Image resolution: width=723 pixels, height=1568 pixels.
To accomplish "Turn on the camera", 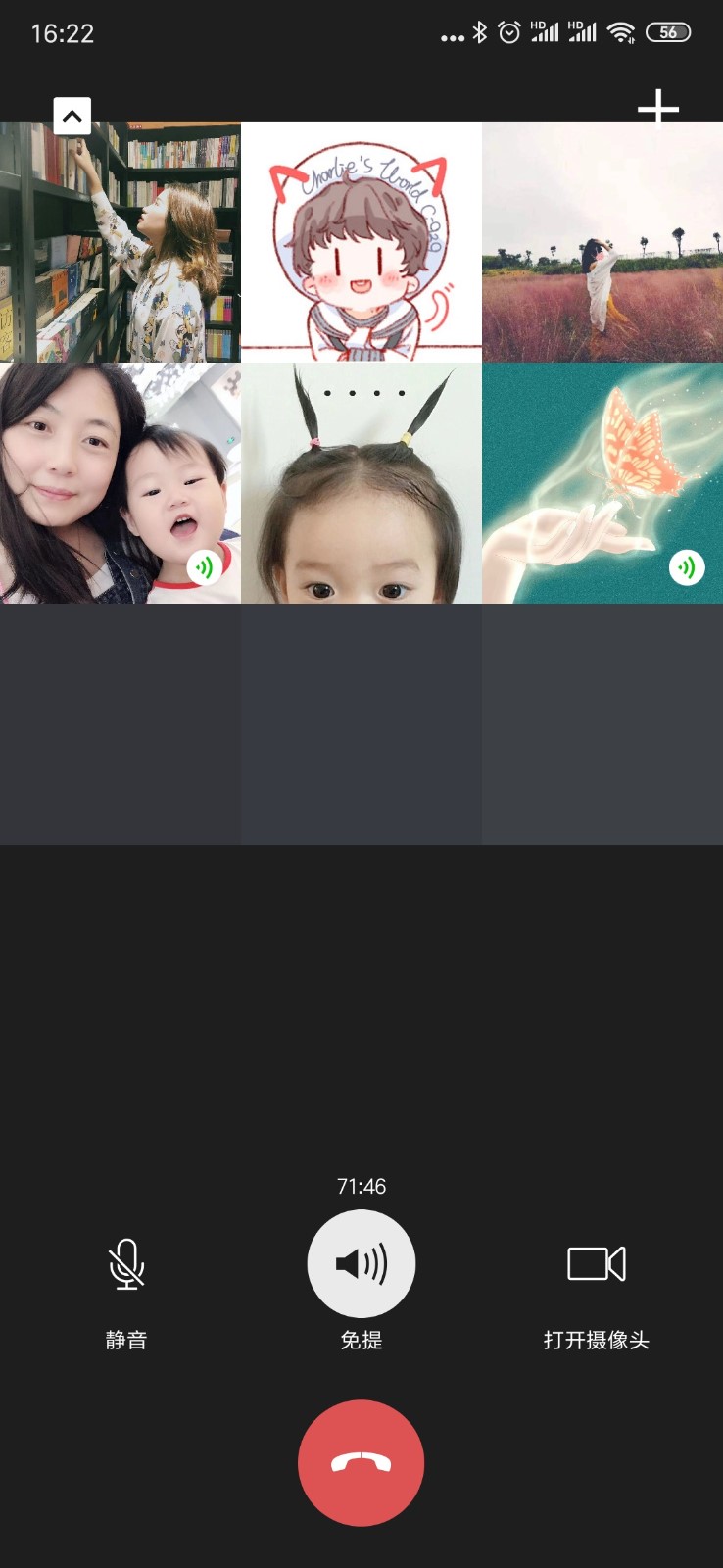I will pyautogui.click(x=597, y=1264).
